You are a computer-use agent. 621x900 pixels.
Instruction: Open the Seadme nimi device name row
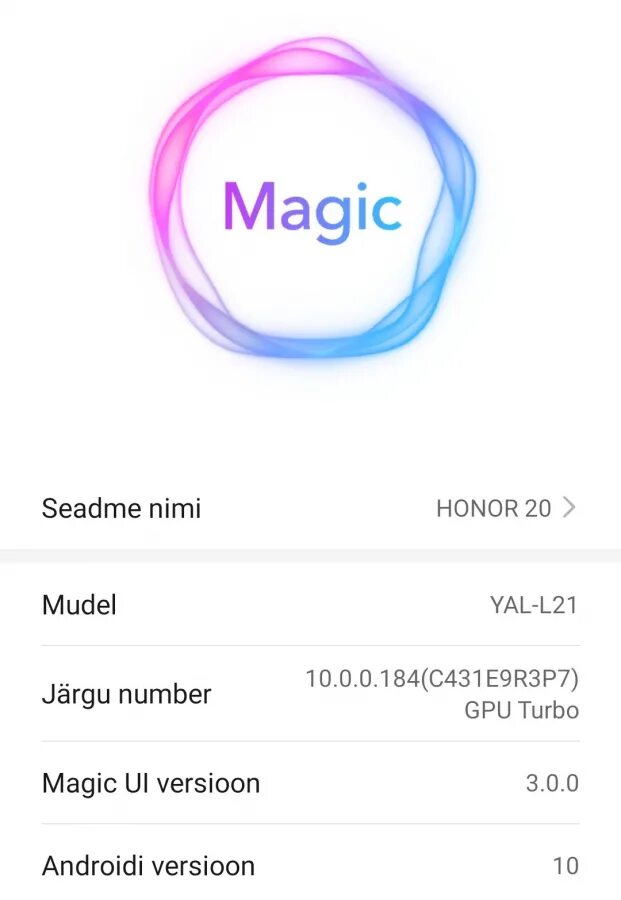point(310,508)
